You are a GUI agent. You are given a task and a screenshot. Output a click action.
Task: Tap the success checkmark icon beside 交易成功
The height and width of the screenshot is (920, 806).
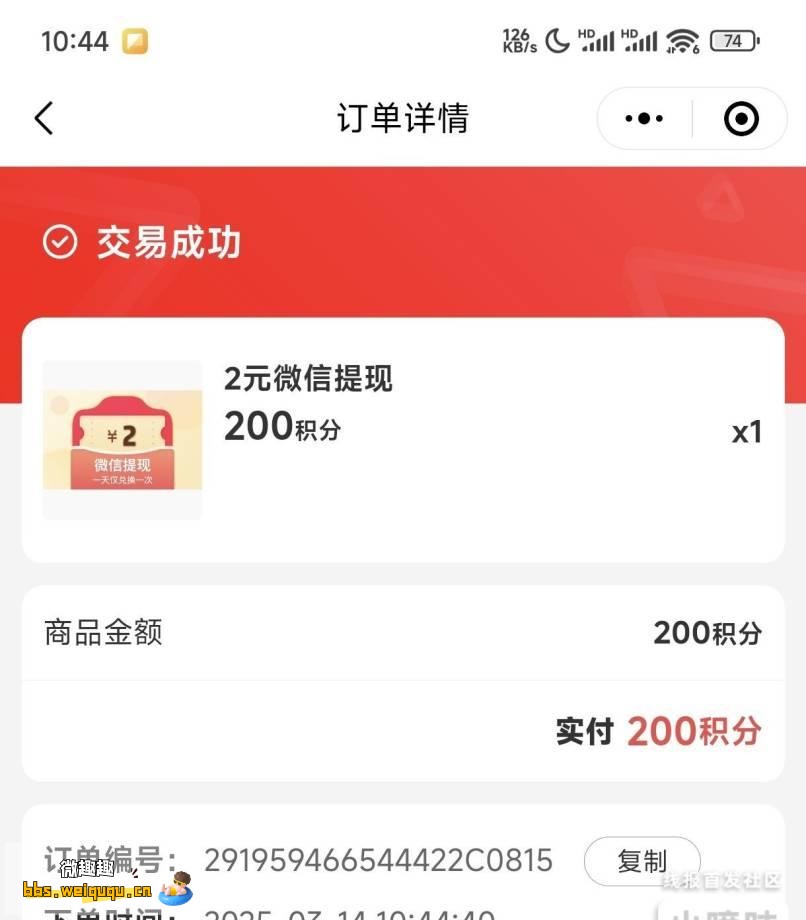click(x=58, y=242)
